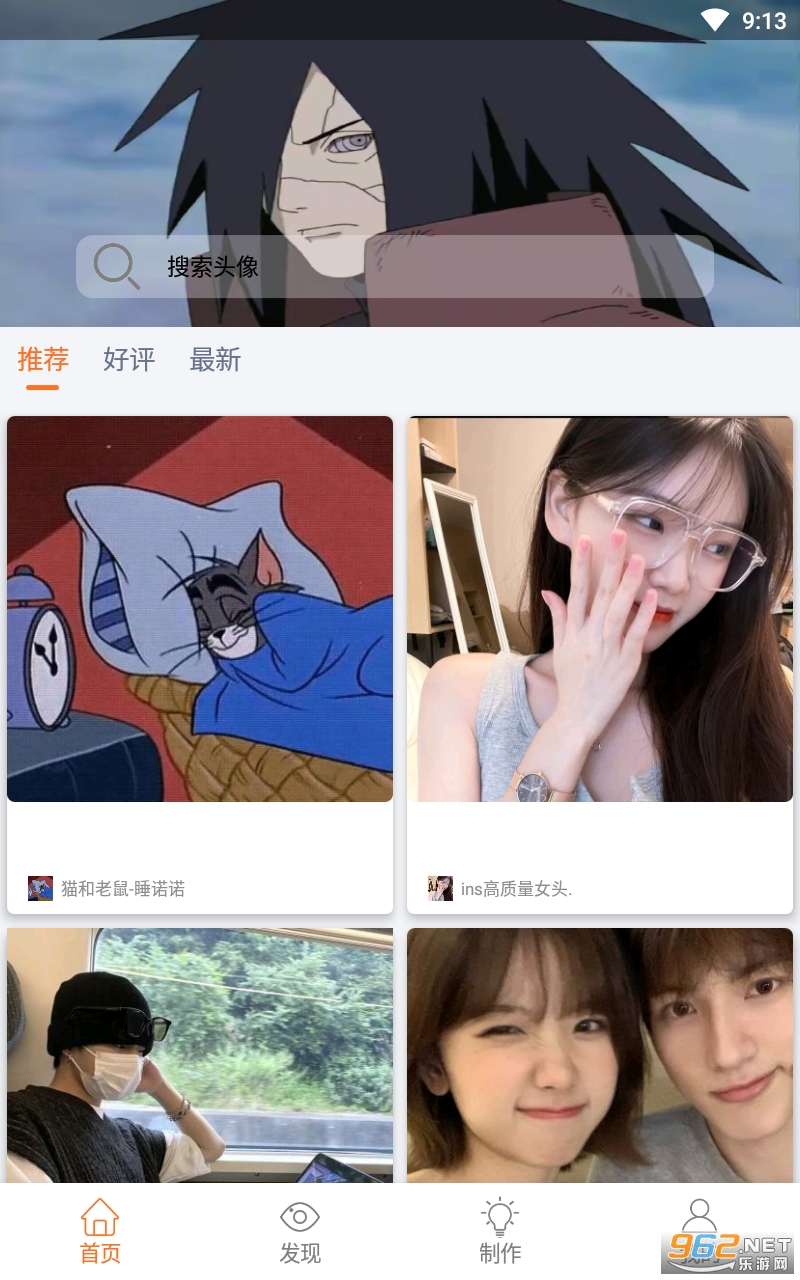Open the 搜索头像 search box

[x=395, y=266]
